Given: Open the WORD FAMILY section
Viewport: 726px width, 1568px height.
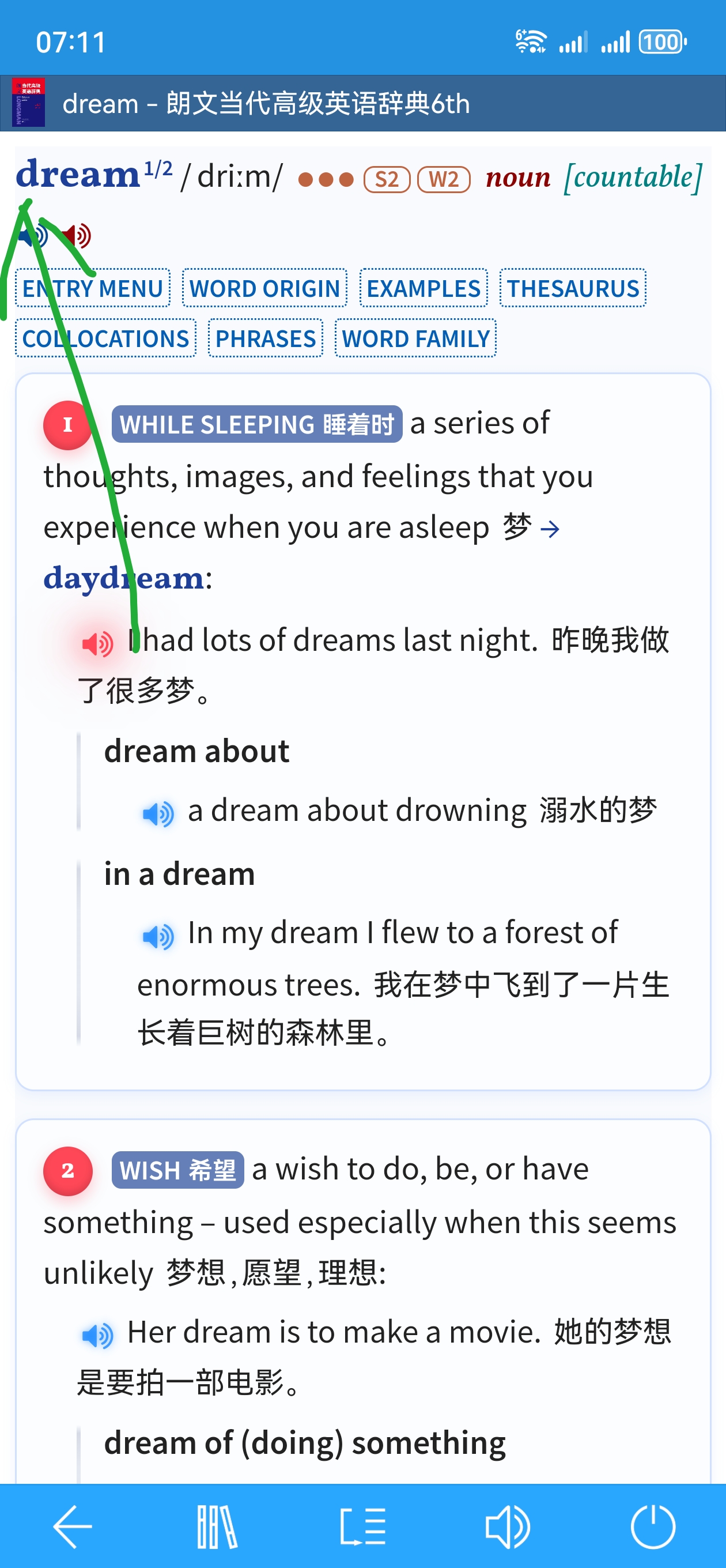Looking at the screenshot, I should (x=415, y=338).
